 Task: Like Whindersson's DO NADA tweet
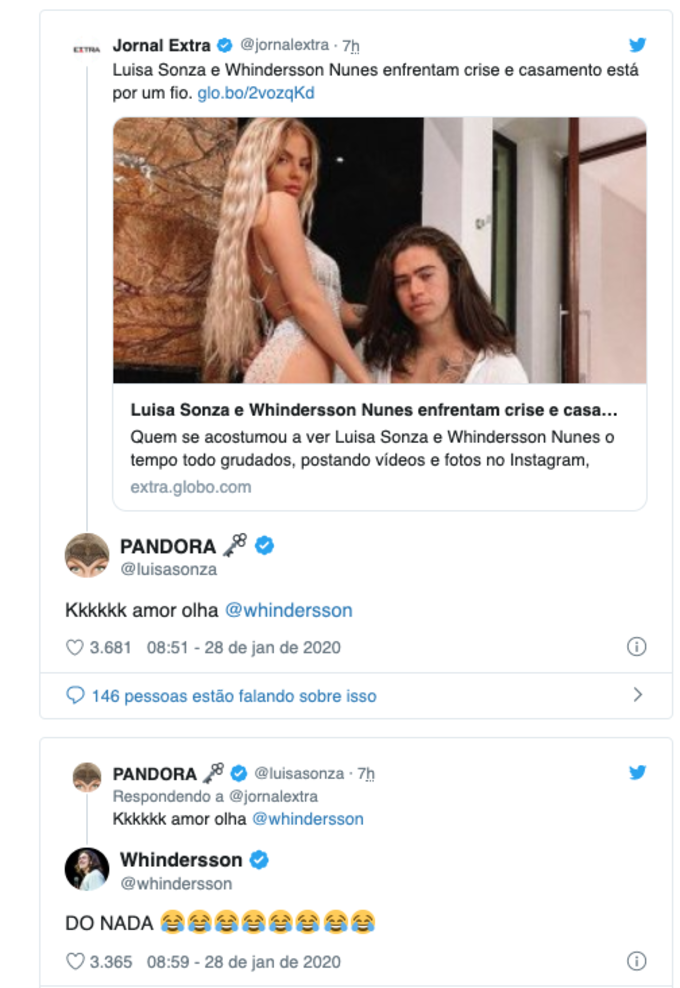[x=75, y=962]
